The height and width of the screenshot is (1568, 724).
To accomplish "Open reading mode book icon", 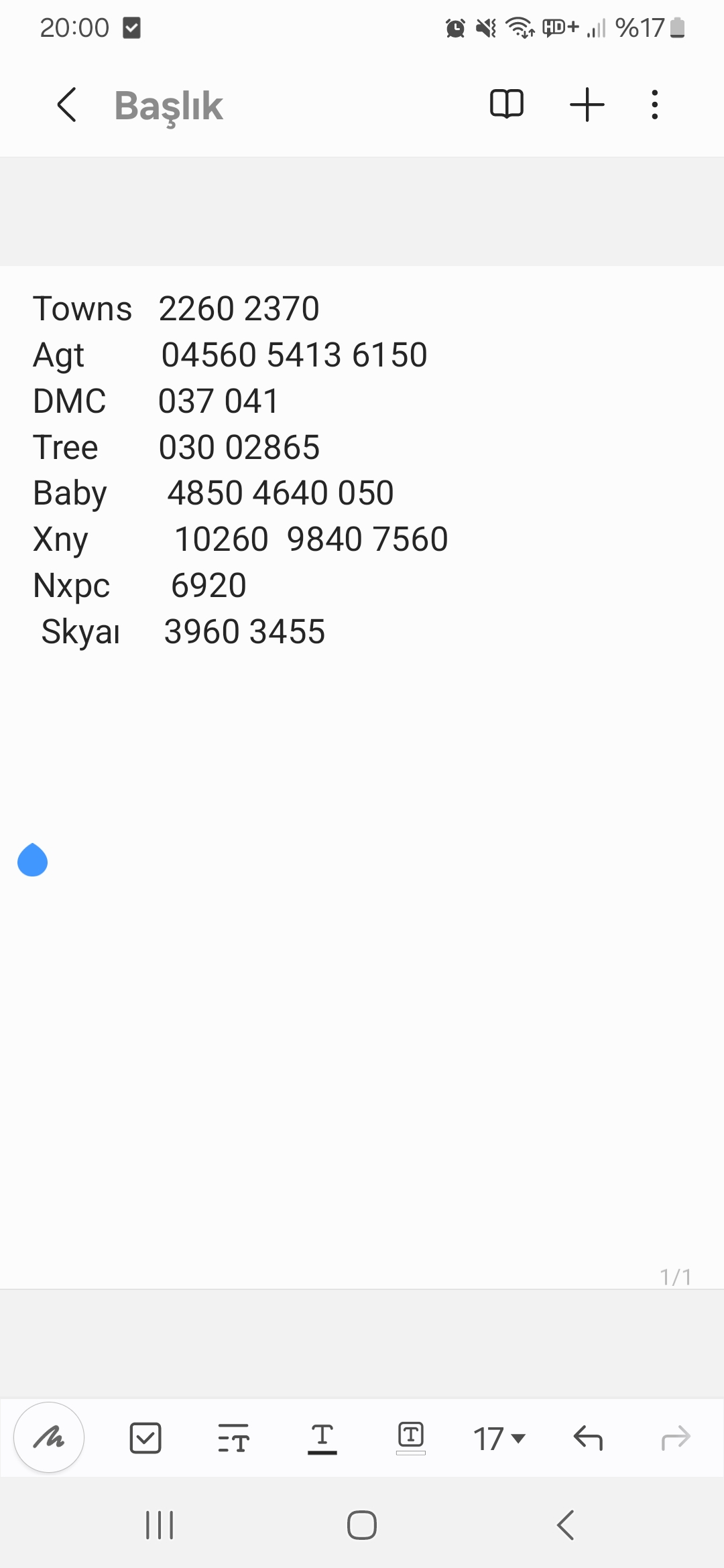I will click(x=507, y=104).
